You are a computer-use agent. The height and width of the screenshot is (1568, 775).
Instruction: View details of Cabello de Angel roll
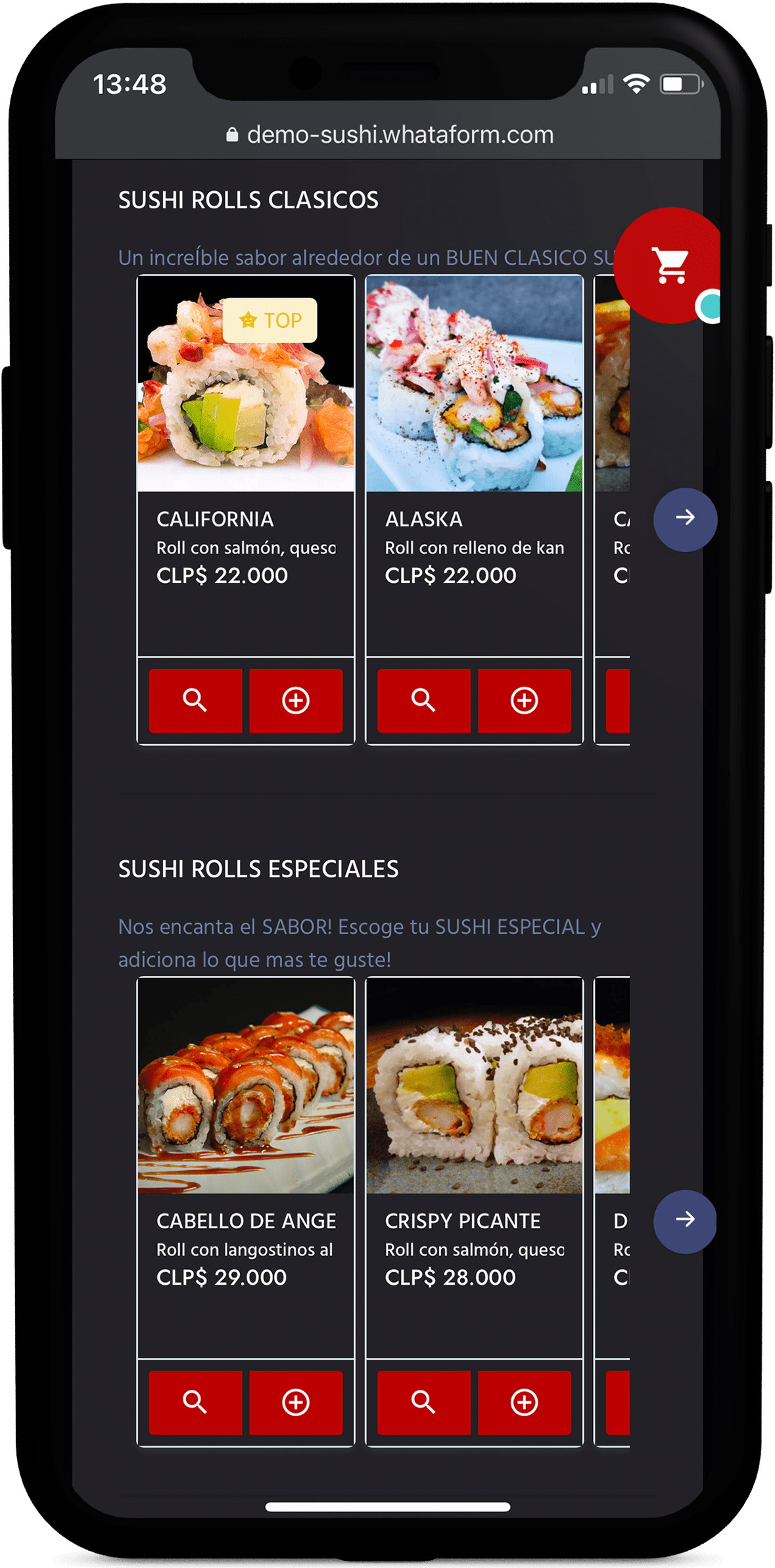point(195,1402)
